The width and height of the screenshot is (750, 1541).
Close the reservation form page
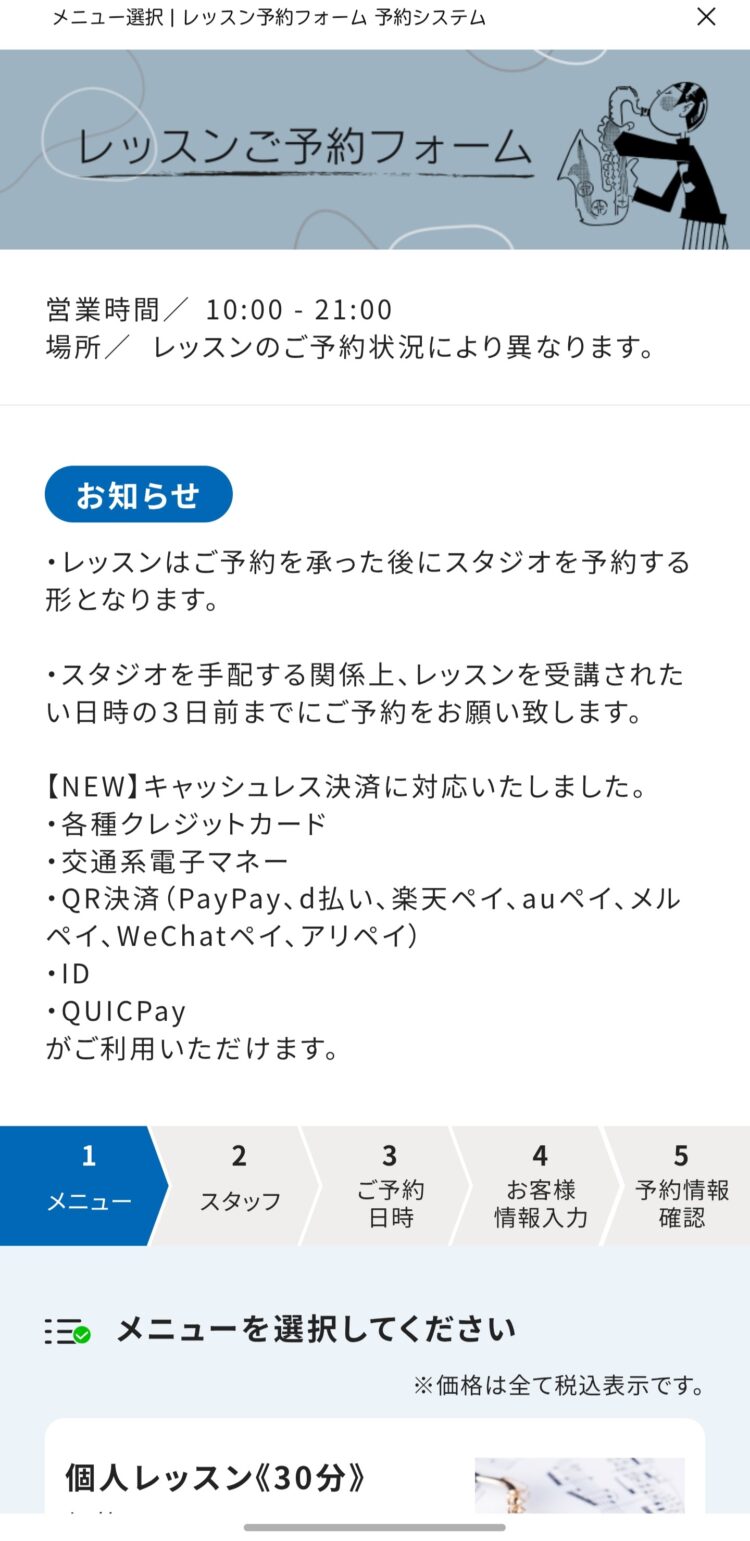pyautogui.click(x=706, y=17)
